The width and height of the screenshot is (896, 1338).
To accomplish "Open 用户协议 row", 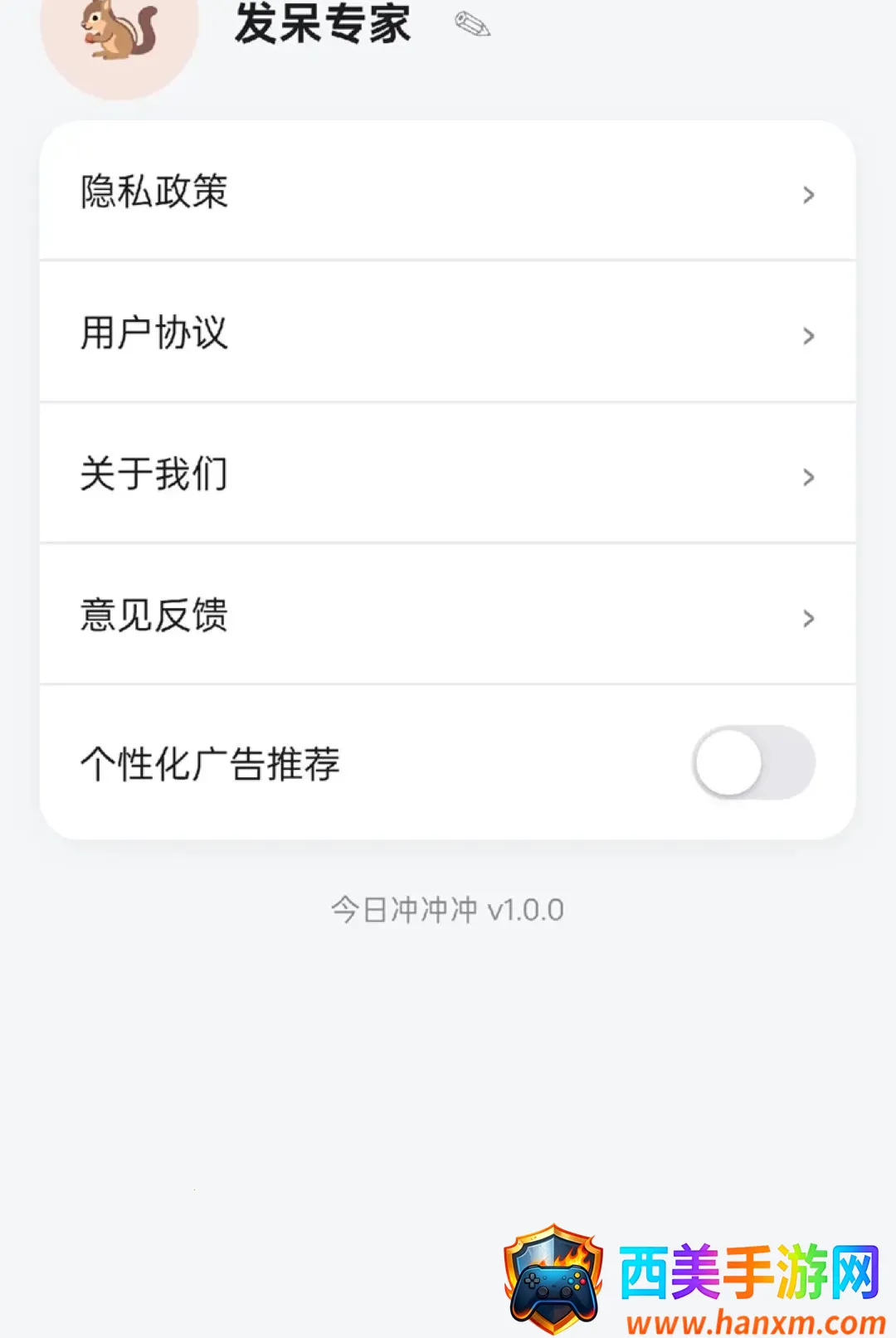I will click(x=447, y=333).
